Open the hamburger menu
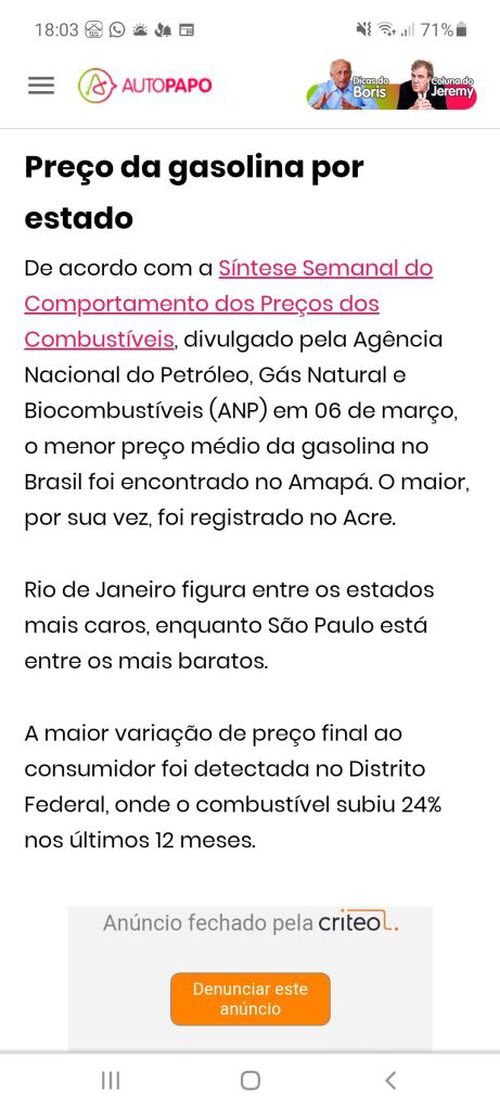Viewport: 500px width, 1111px height. tap(41, 86)
